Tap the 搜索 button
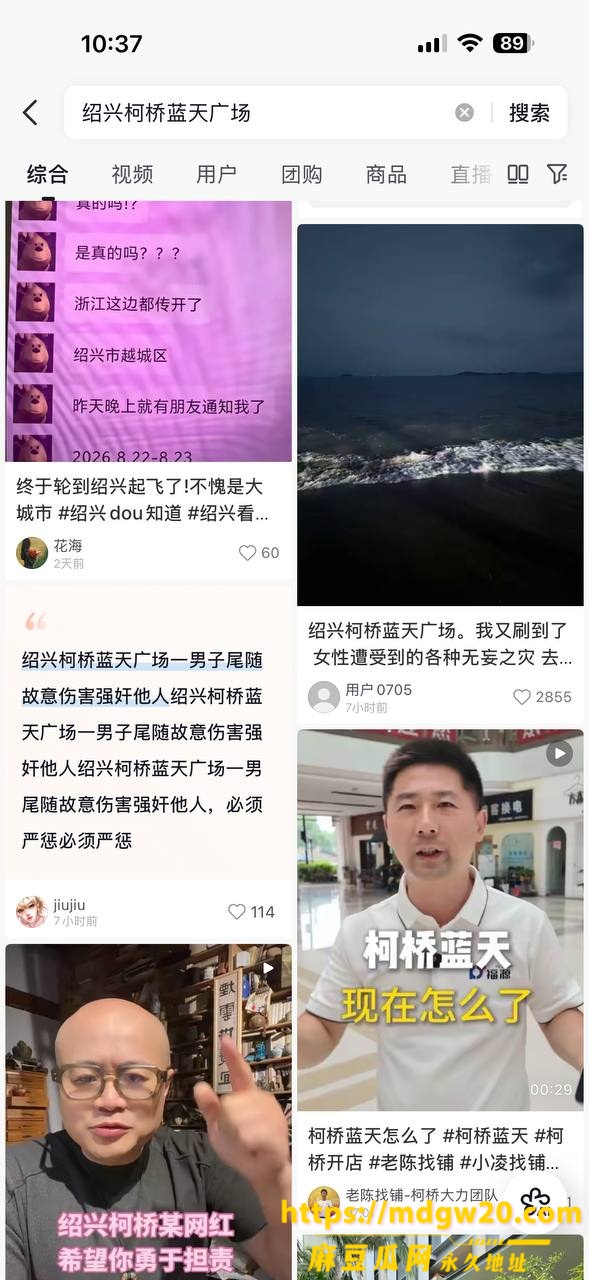589x1280 pixels. pos(529,113)
